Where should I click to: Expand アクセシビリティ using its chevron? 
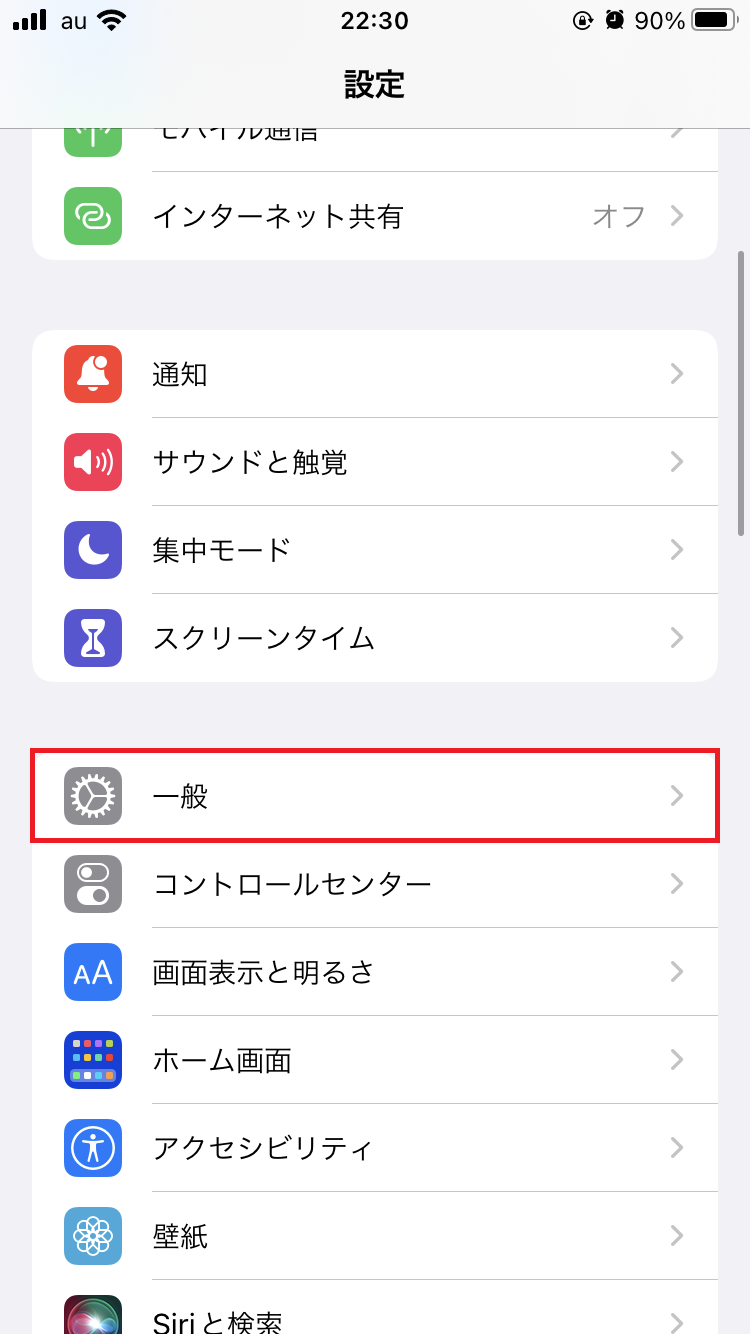pyautogui.click(x=677, y=1148)
